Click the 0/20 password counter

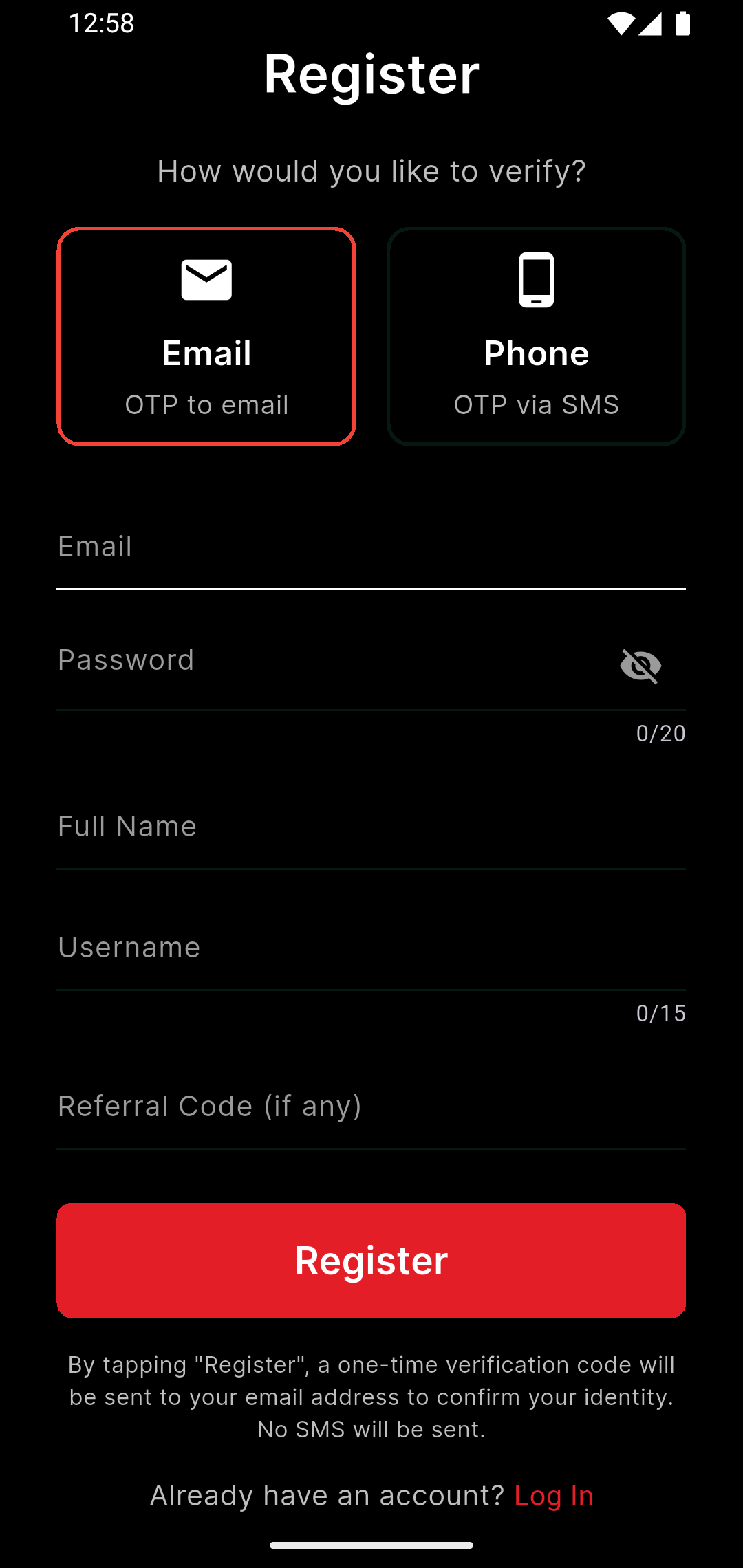point(660,733)
